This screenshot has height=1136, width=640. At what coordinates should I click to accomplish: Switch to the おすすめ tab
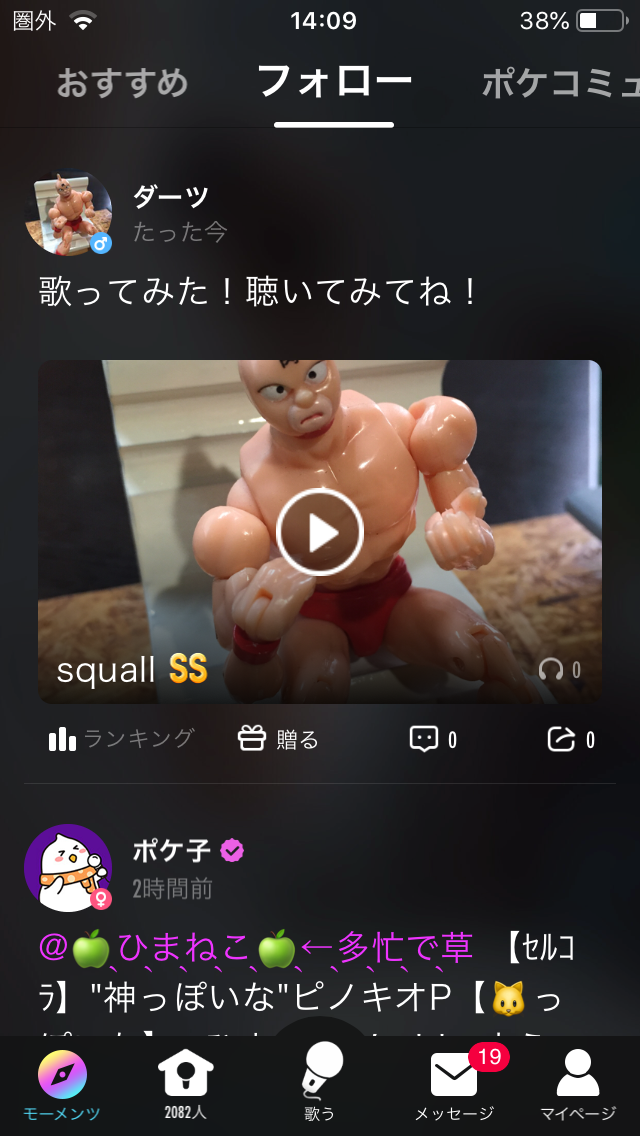pos(122,83)
